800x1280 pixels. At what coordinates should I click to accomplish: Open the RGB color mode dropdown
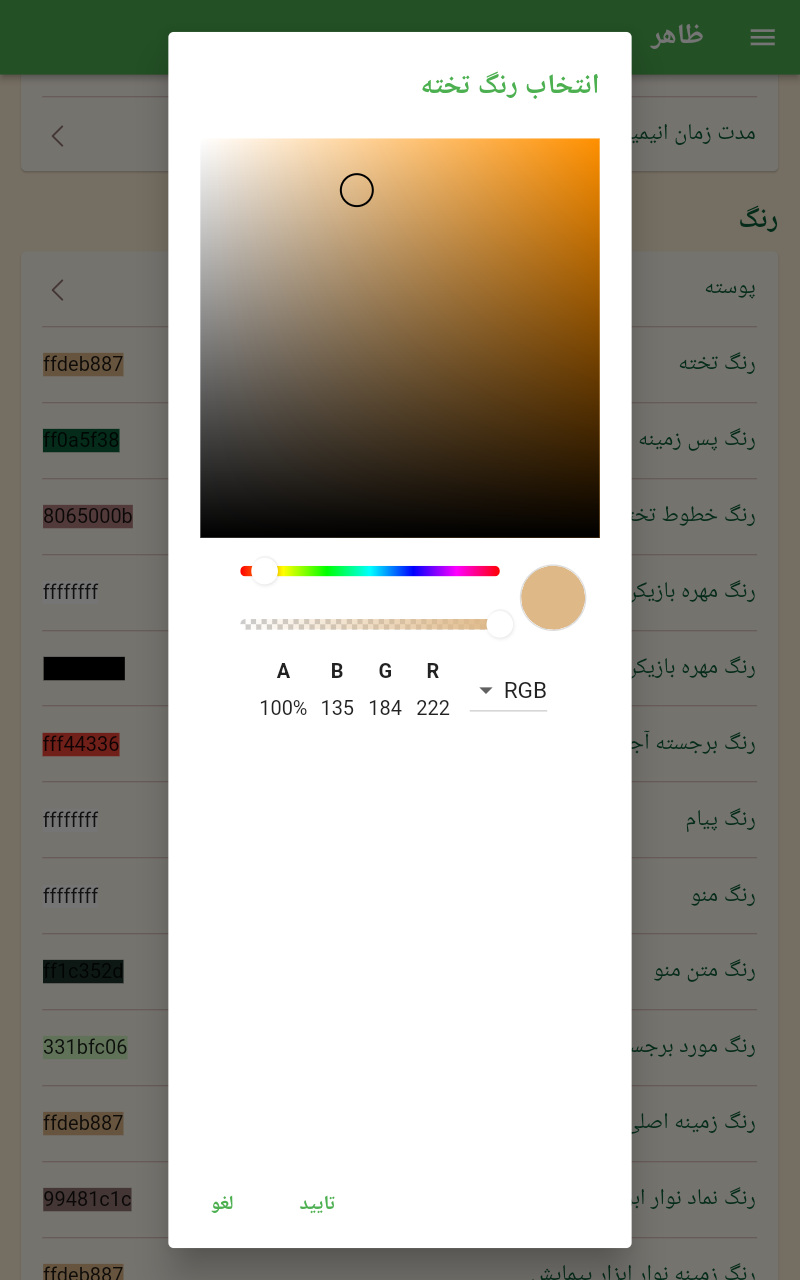coord(509,691)
